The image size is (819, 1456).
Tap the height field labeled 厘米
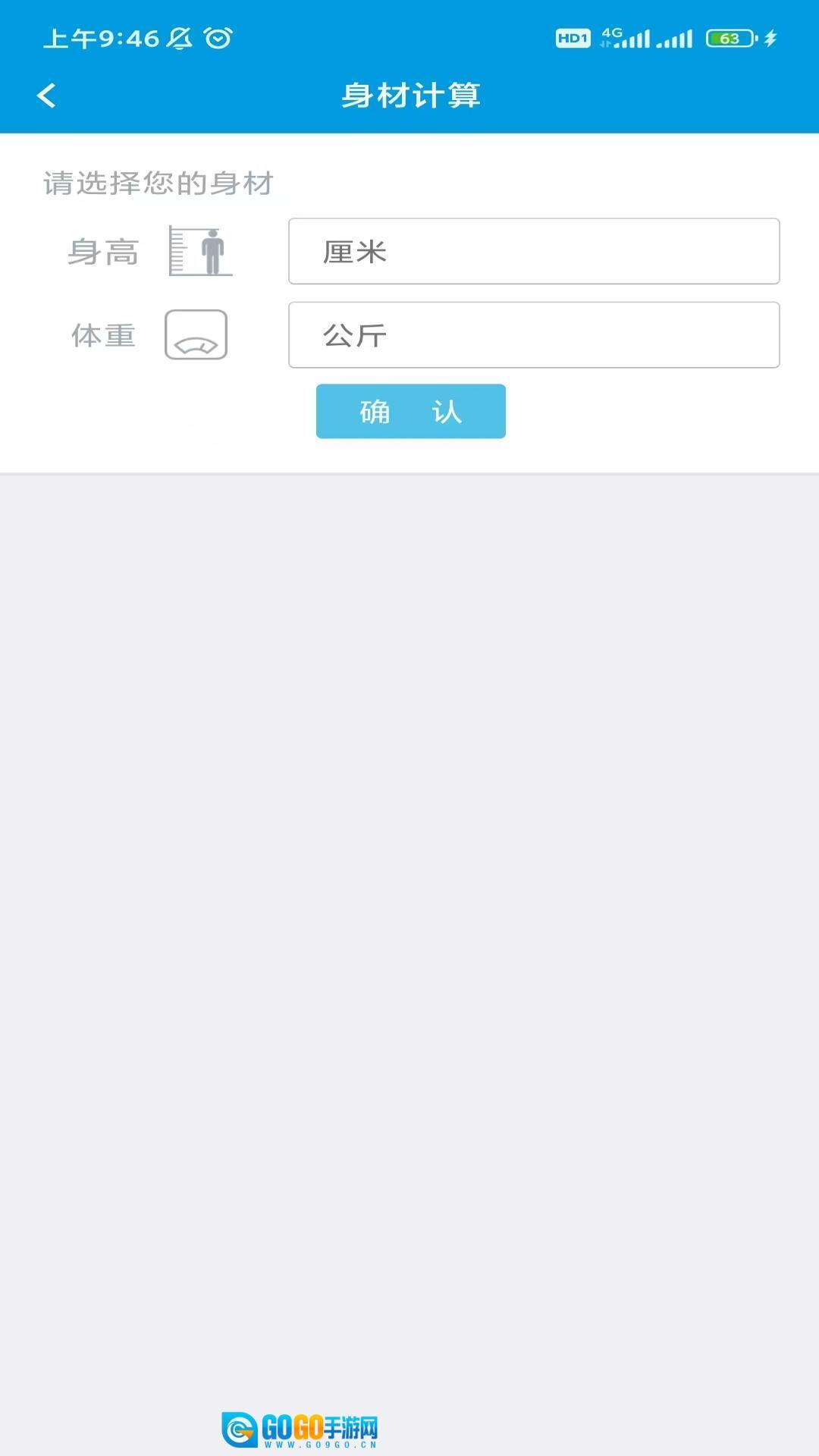(533, 252)
